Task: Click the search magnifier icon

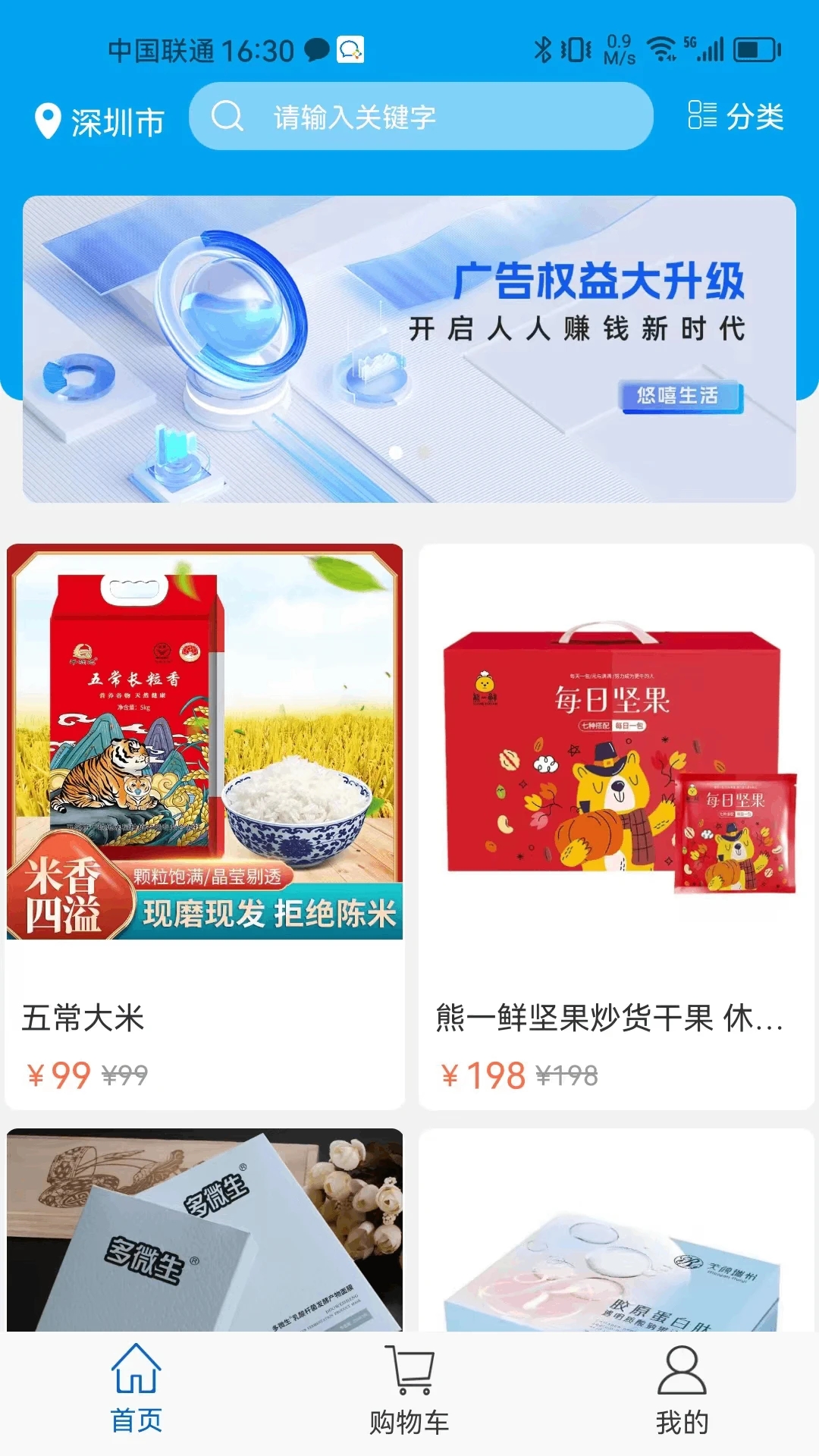Action: click(226, 118)
